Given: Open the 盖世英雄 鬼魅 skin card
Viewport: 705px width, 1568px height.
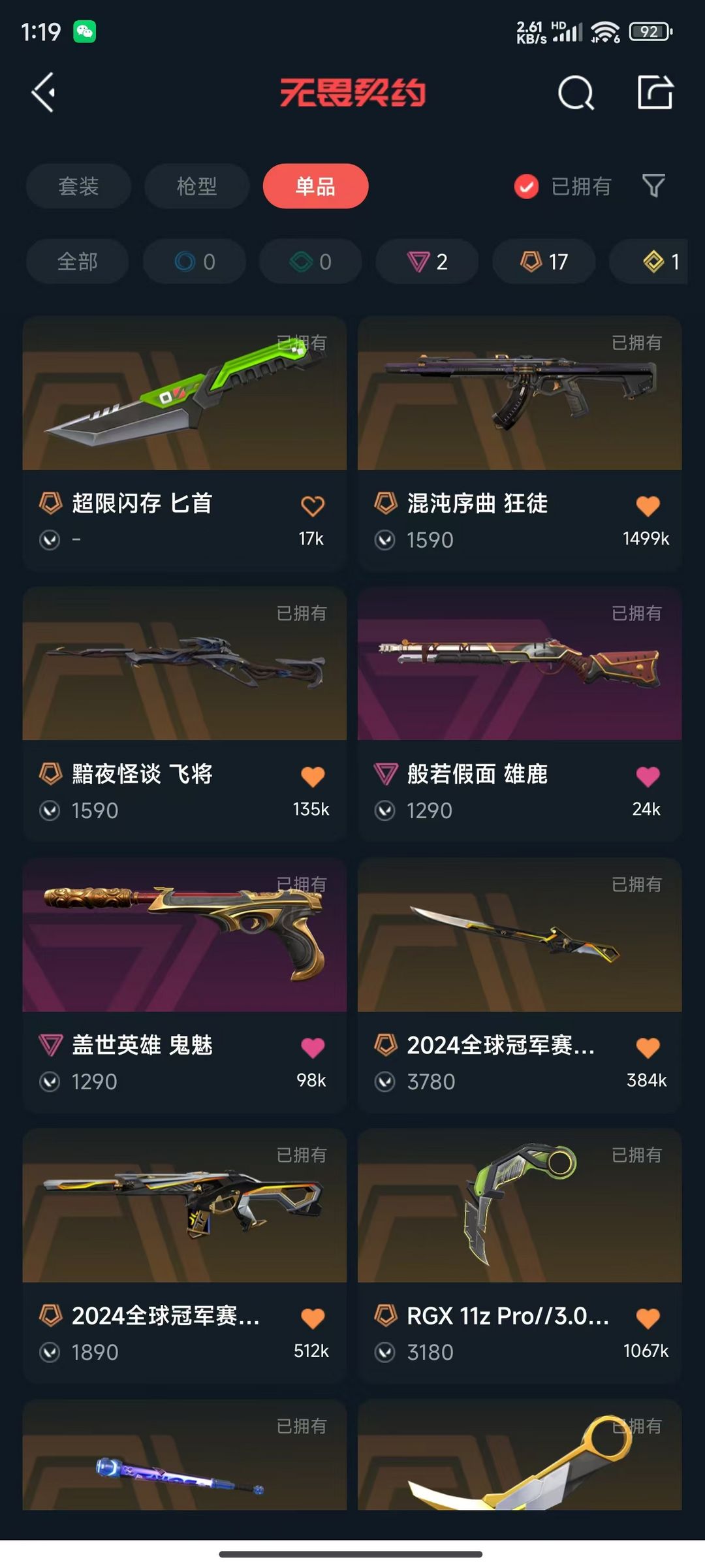Looking at the screenshot, I should pyautogui.click(x=185, y=985).
